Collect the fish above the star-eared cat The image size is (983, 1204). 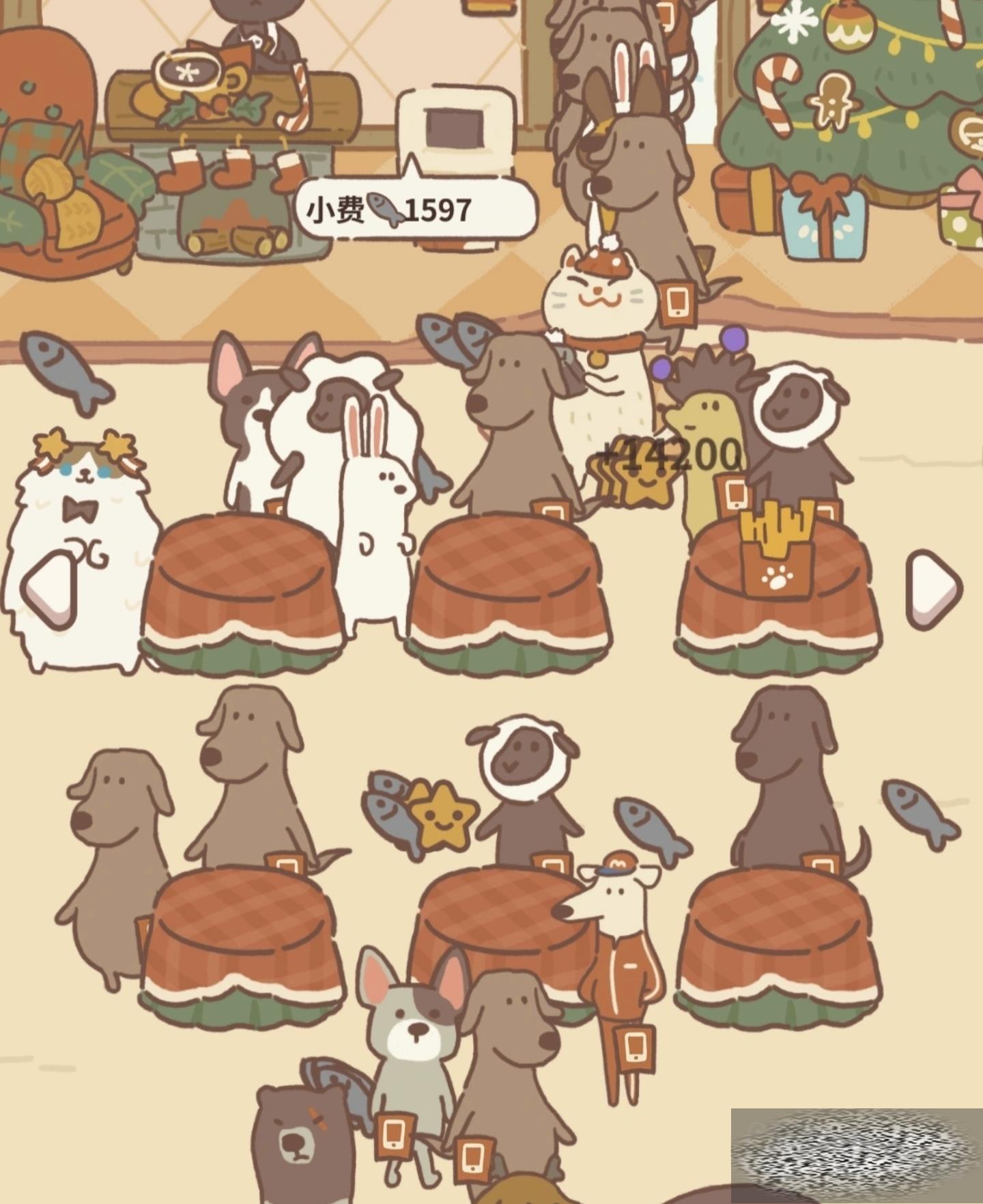coord(66,372)
